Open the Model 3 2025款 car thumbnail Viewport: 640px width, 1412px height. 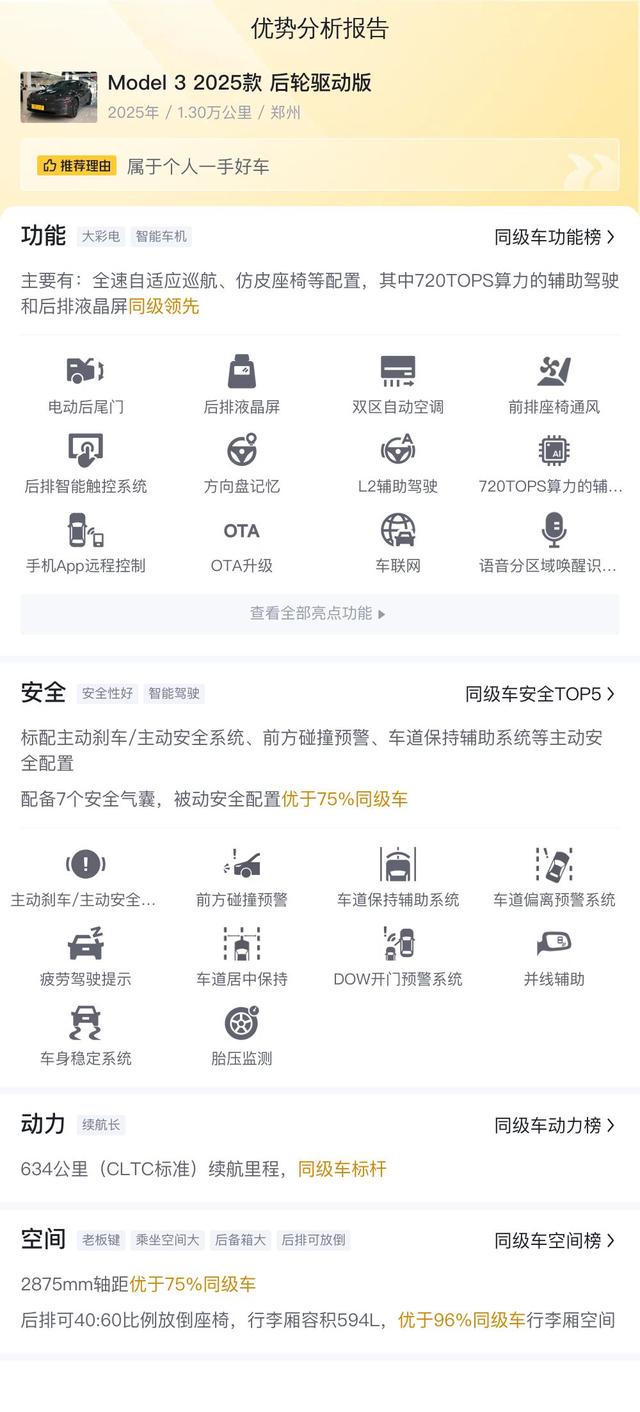tap(59, 97)
